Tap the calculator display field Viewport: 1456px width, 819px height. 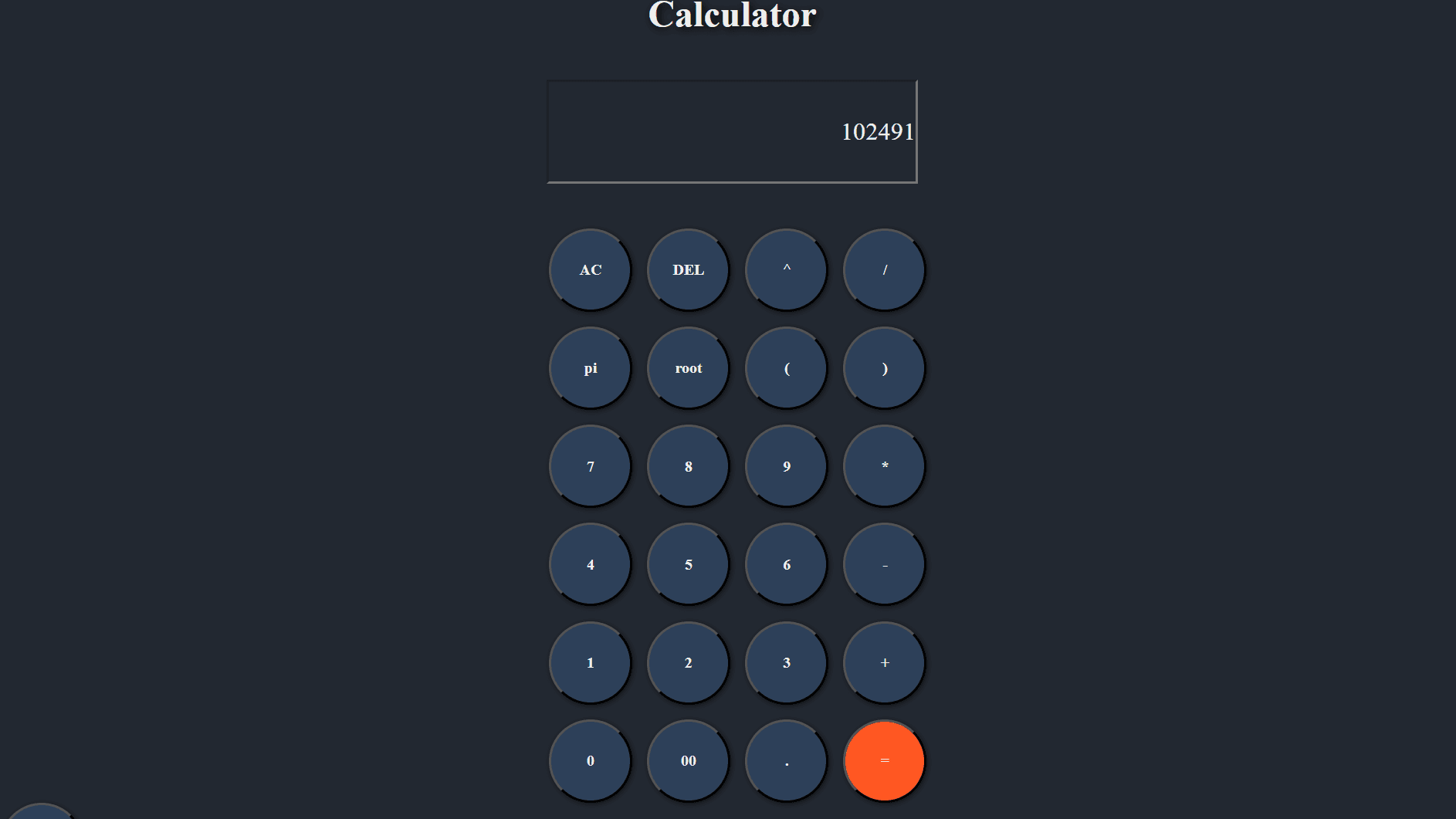731,131
